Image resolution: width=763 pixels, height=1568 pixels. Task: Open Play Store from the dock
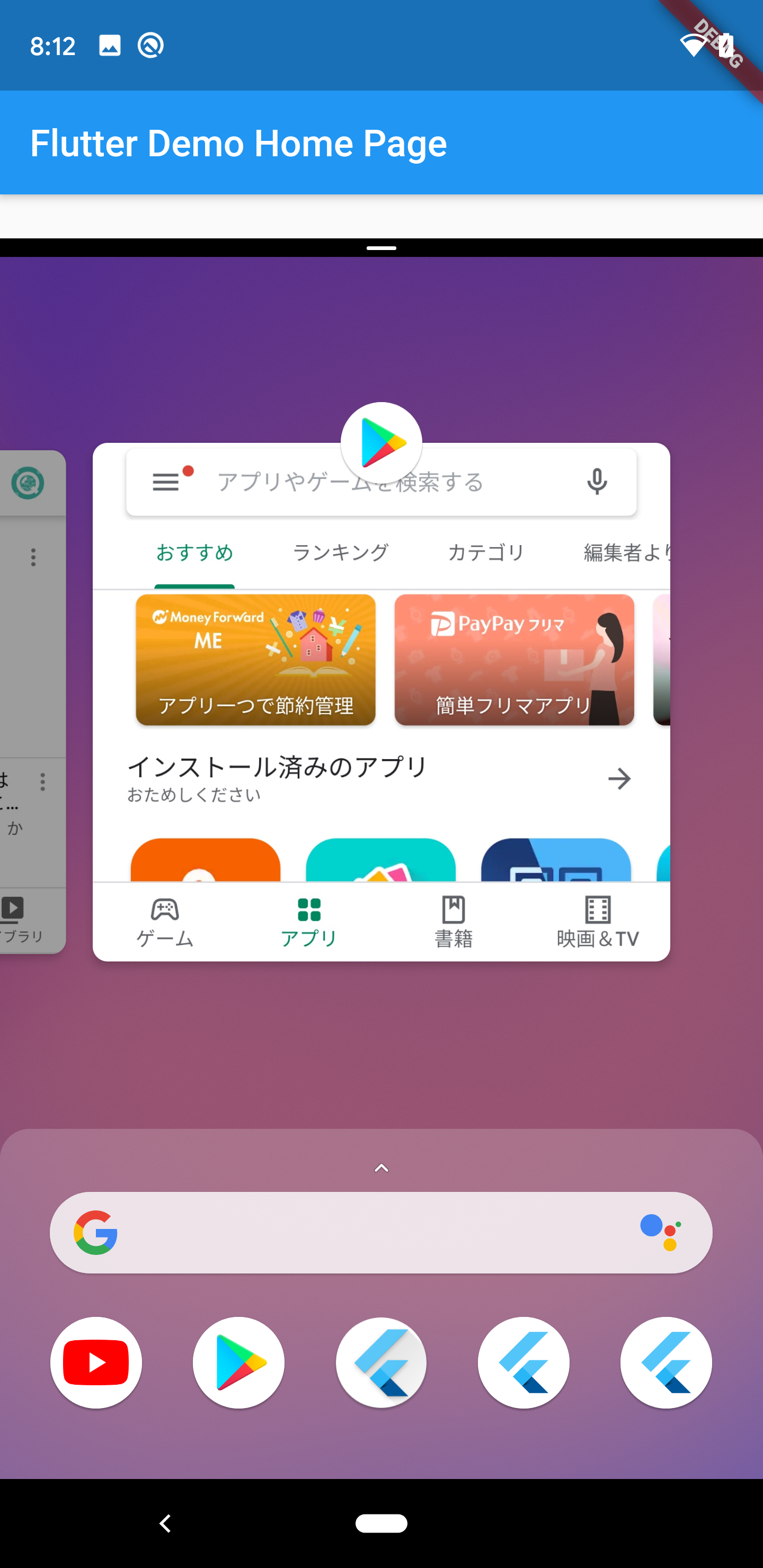point(238,1363)
